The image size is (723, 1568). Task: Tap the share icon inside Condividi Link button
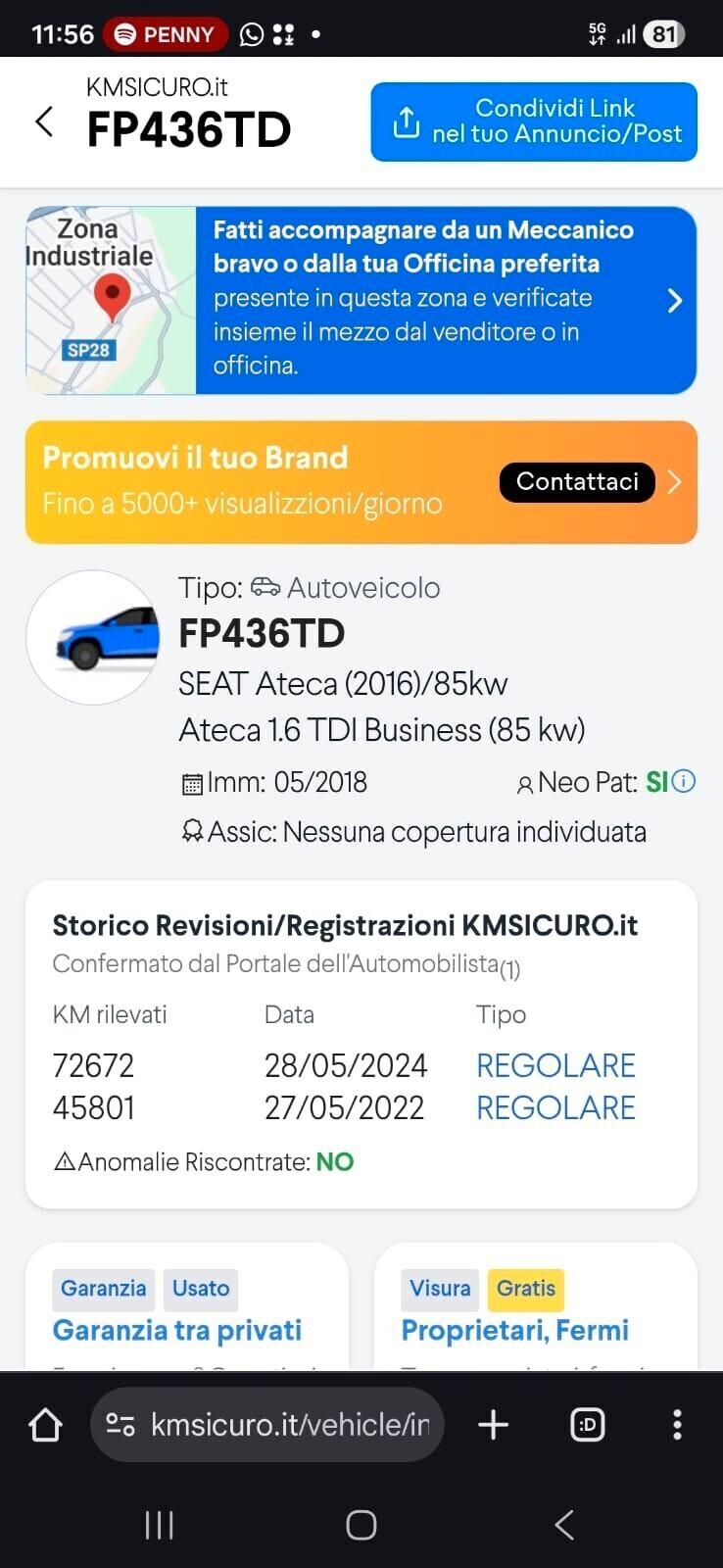[407, 121]
